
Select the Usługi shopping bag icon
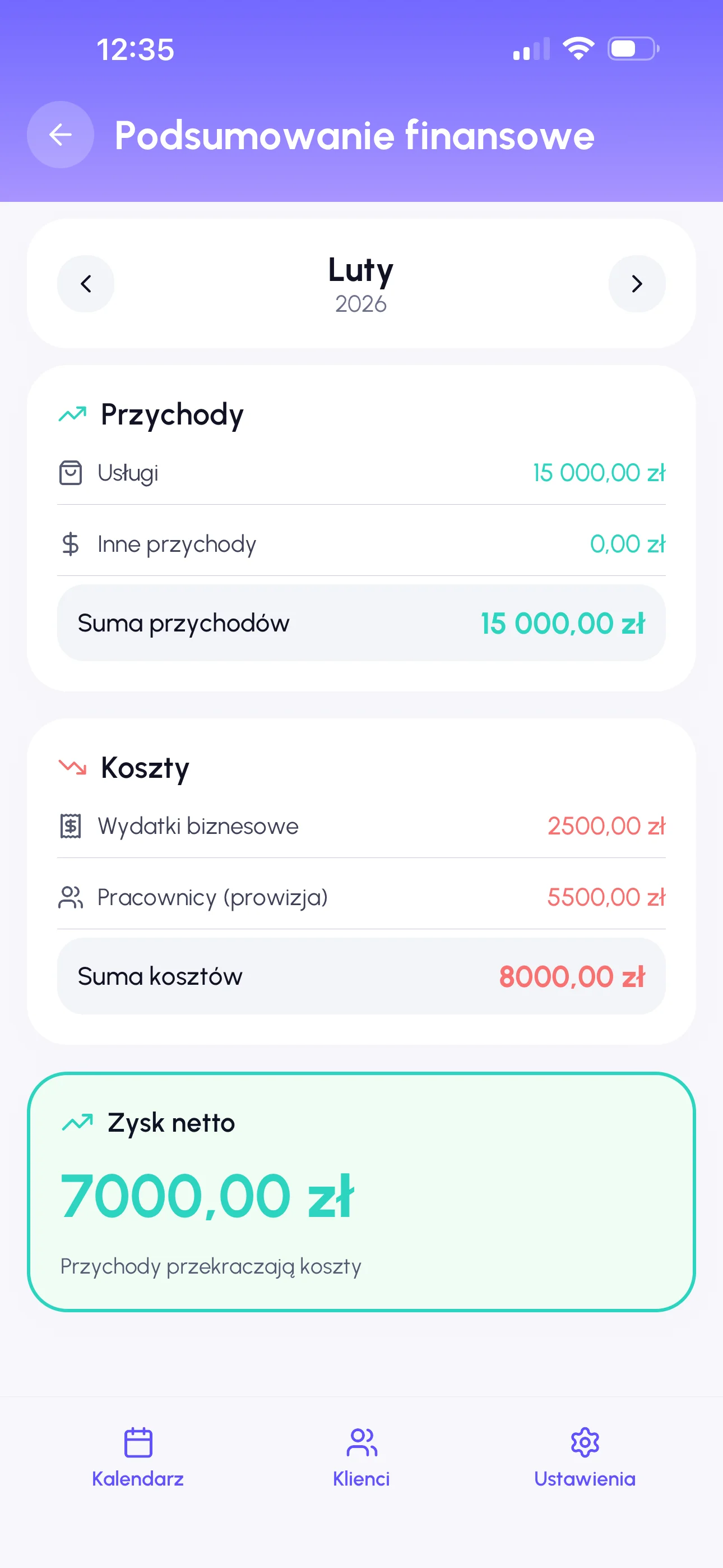(71, 472)
